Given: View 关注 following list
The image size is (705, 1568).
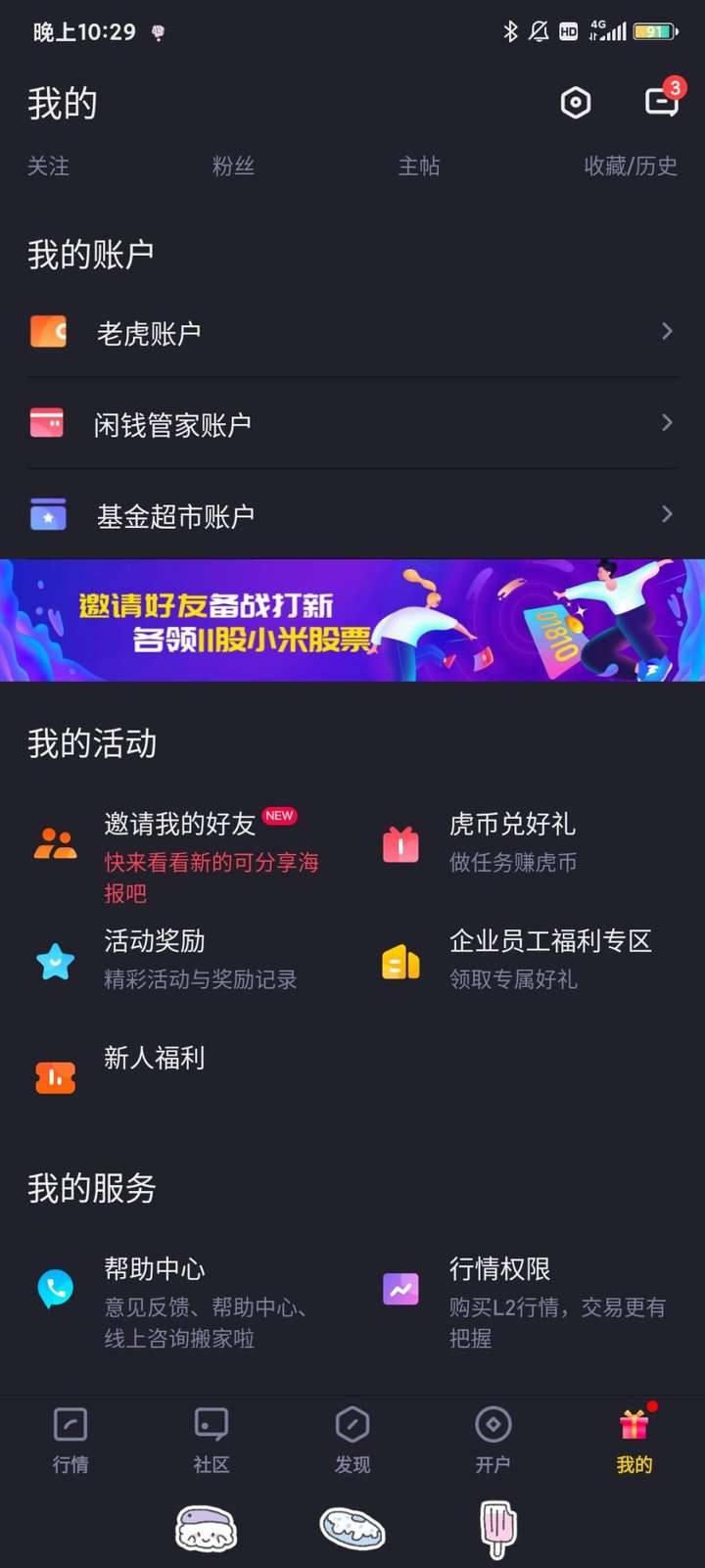Looking at the screenshot, I should pos(48,166).
